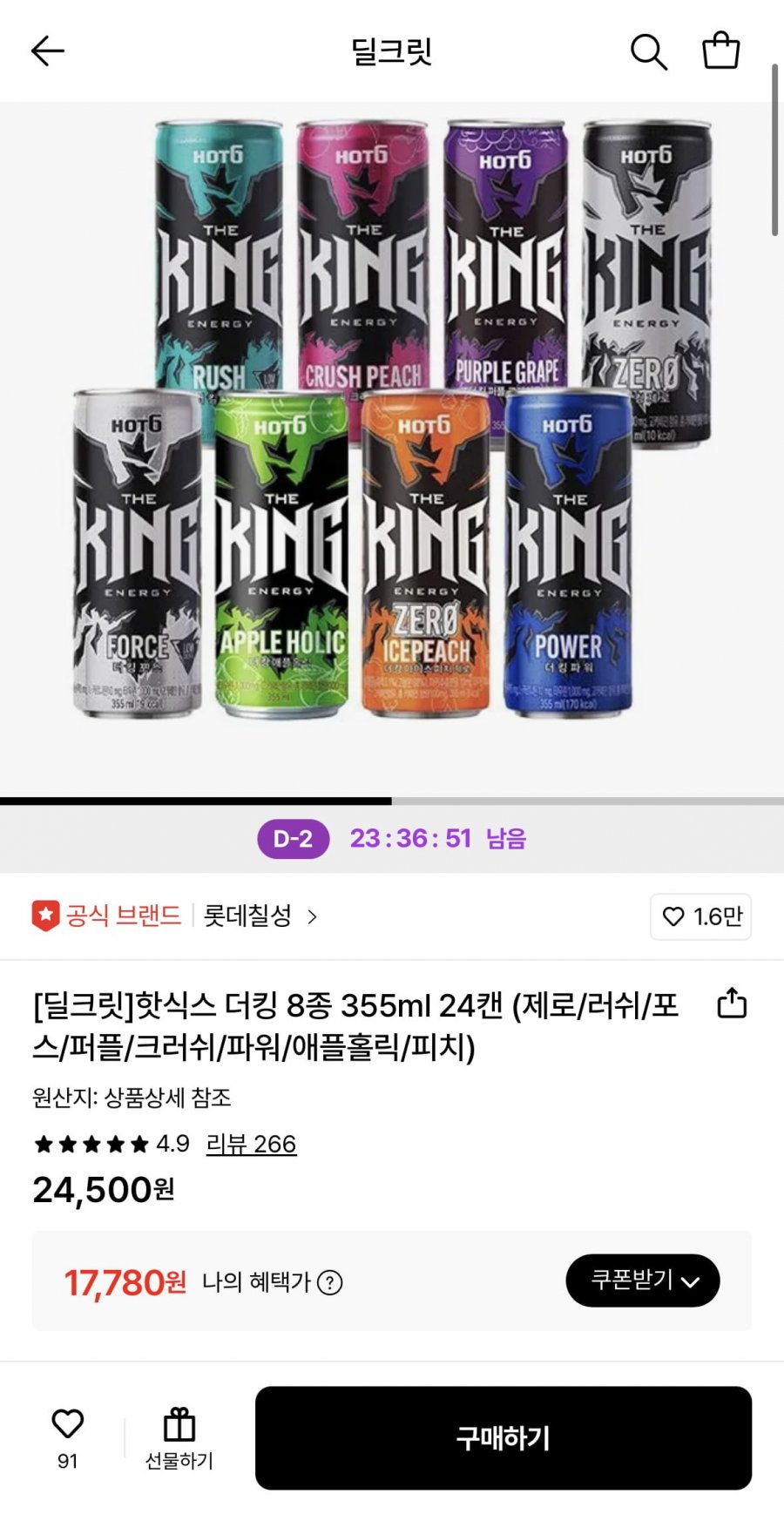784x1514 pixels.
Task: Add product to wishlist with the heart
Action: [x=67, y=1426]
